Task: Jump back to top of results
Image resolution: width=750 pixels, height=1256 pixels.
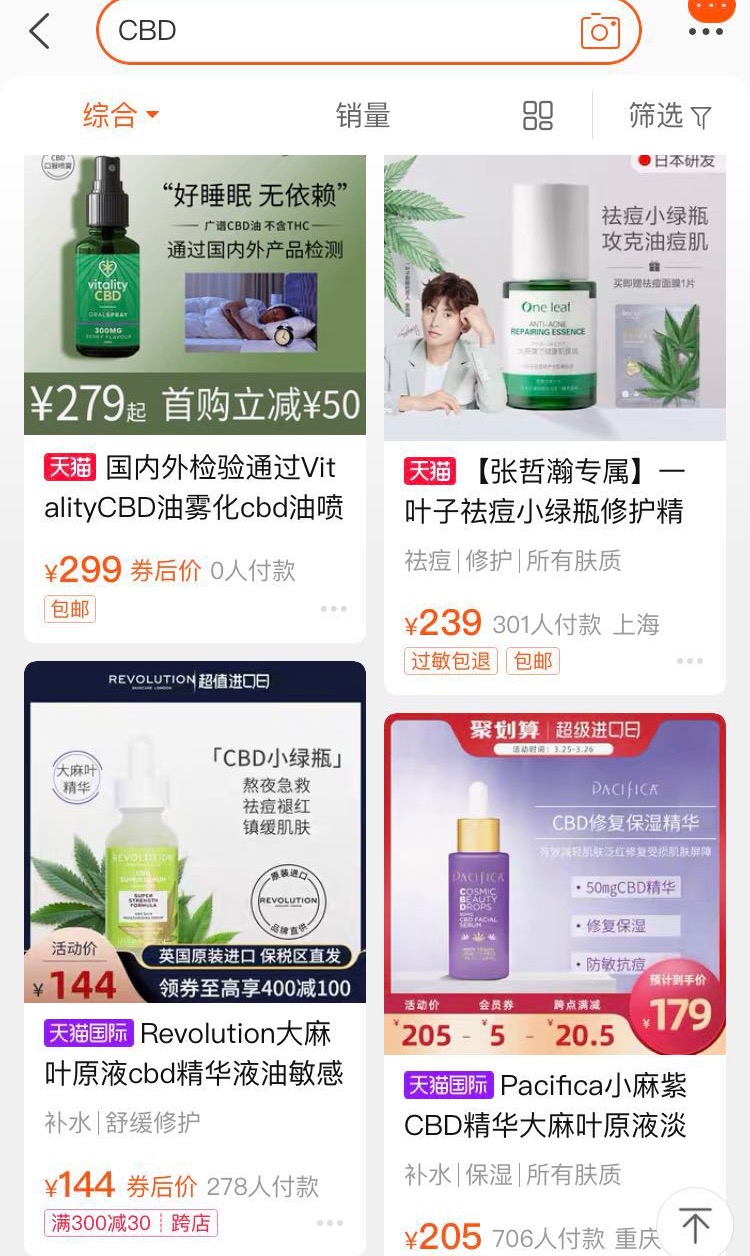Action: point(694,1224)
